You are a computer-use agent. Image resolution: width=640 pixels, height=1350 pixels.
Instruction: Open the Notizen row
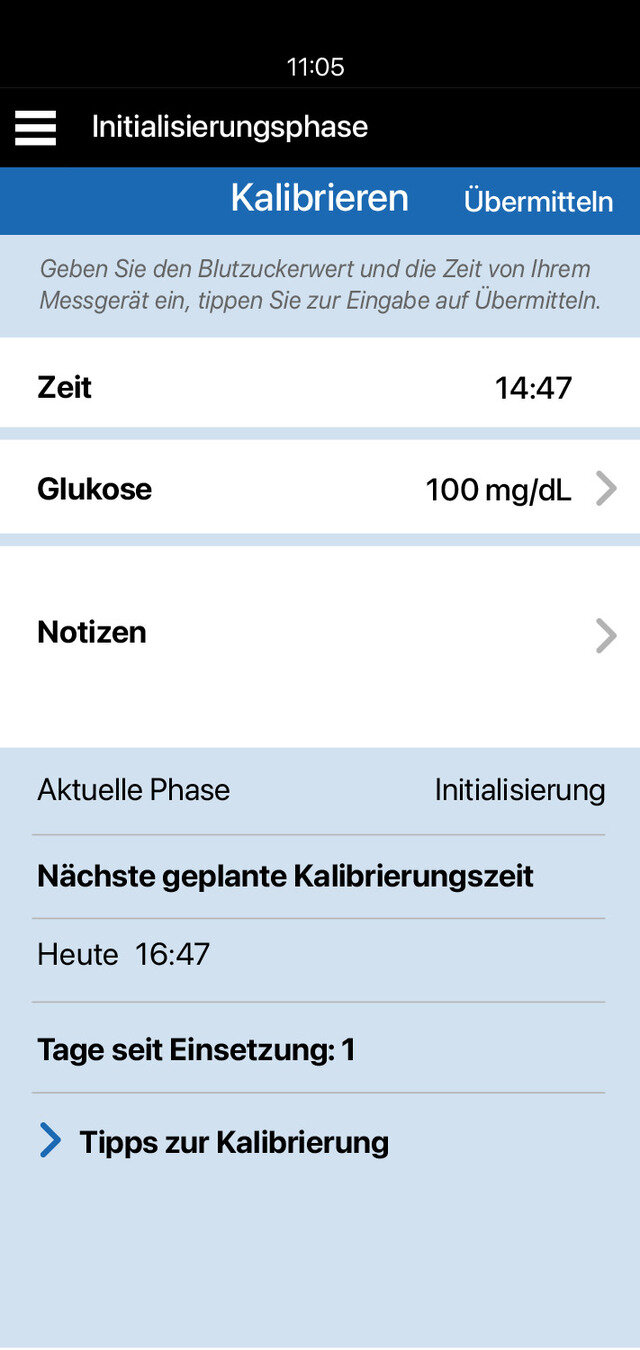point(320,634)
